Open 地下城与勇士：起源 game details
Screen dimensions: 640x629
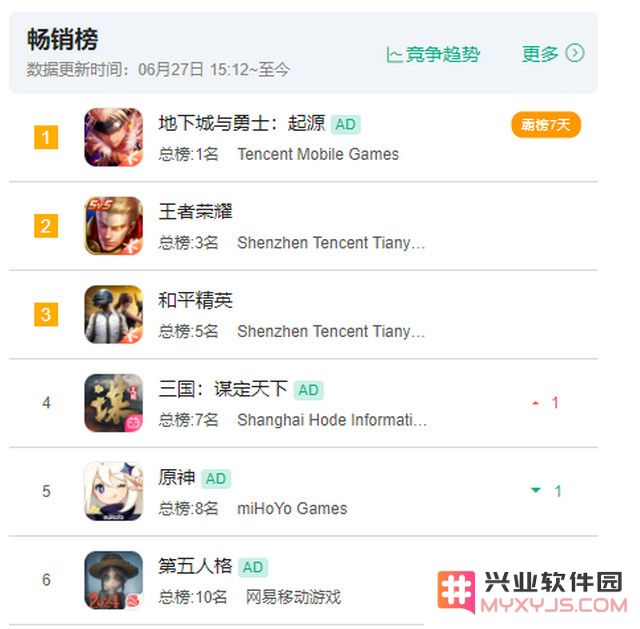pyautogui.click(x=241, y=123)
